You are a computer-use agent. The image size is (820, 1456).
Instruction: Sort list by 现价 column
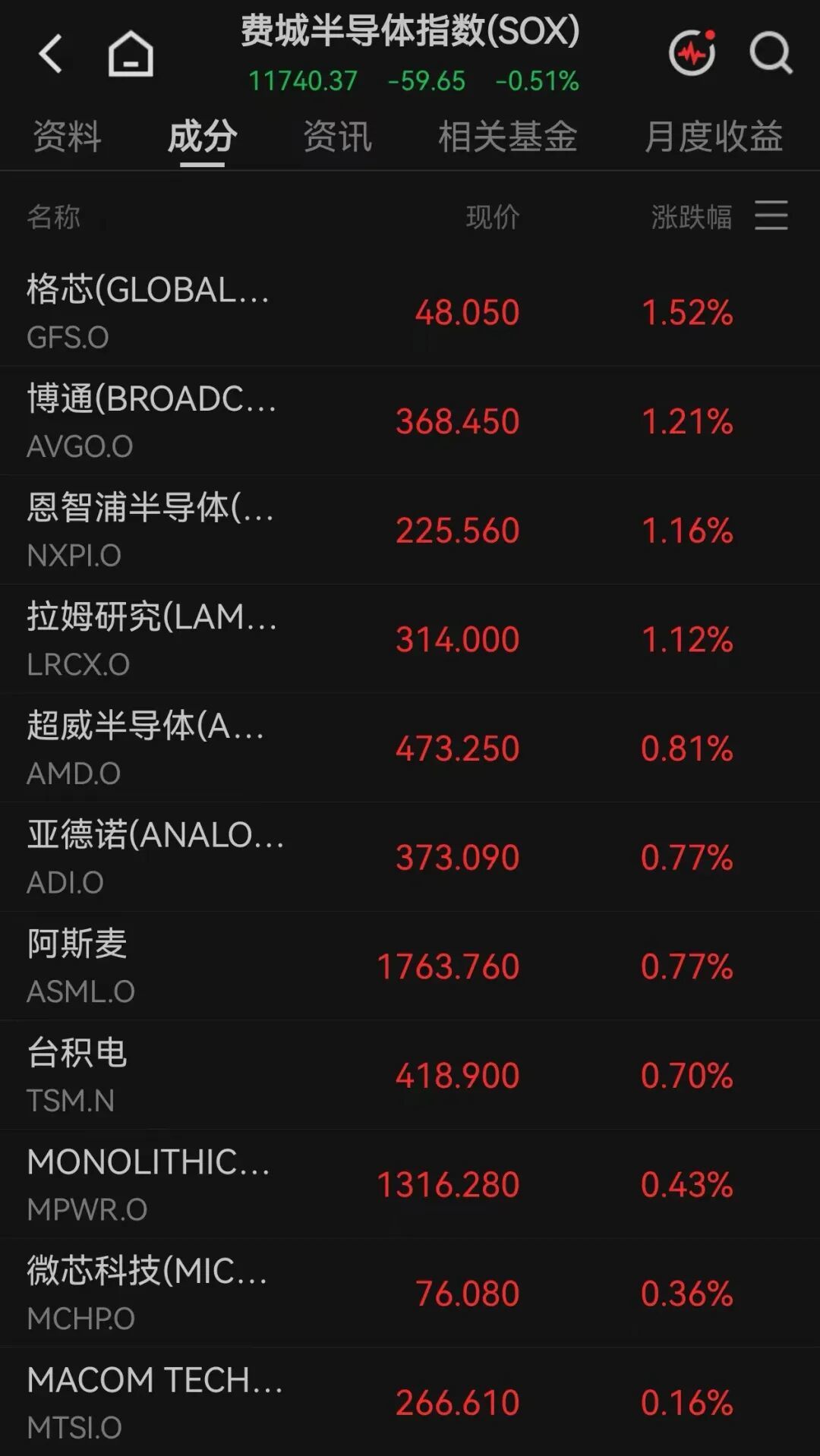493,217
